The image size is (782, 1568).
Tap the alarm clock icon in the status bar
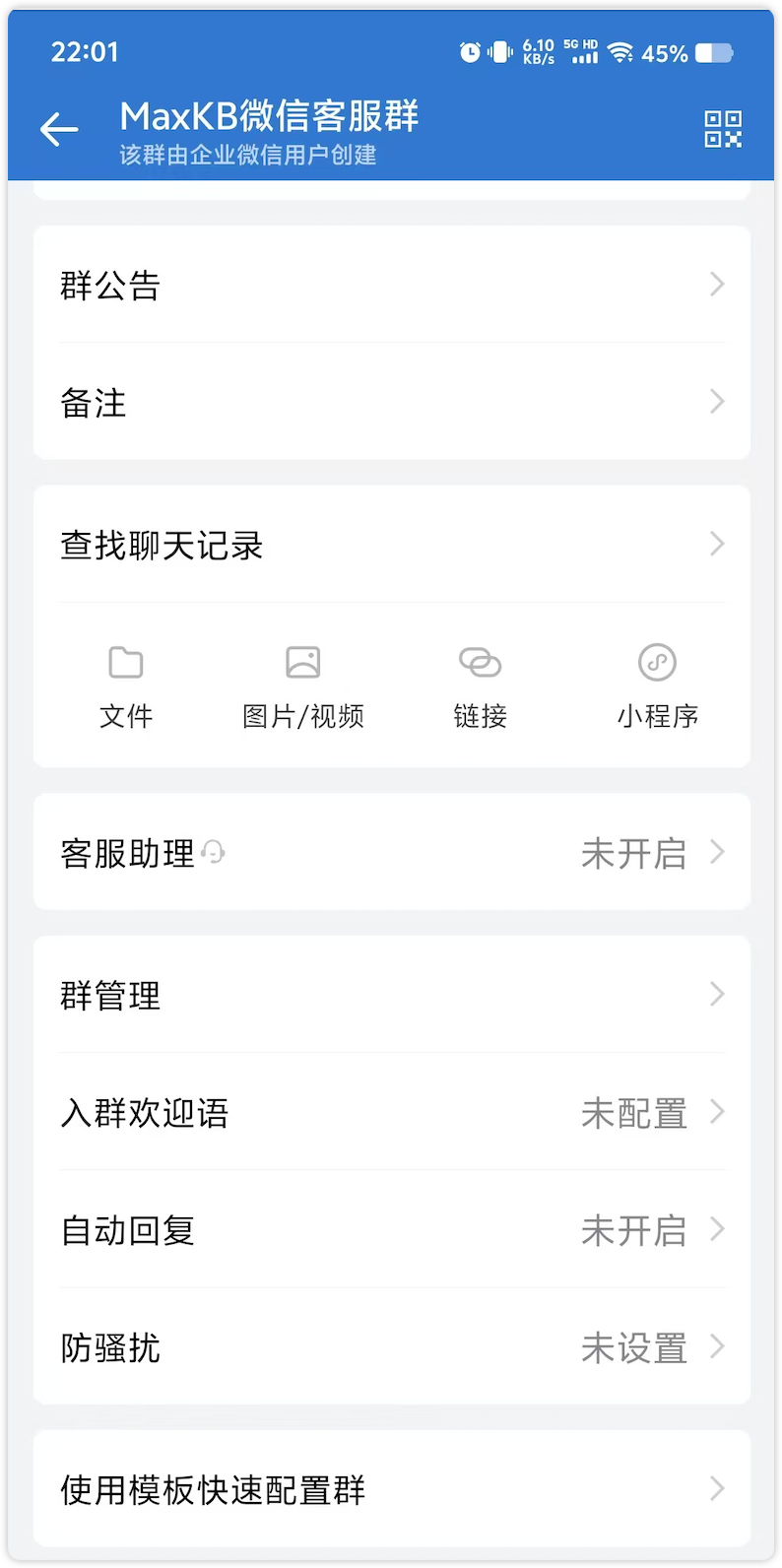pos(470,51)
